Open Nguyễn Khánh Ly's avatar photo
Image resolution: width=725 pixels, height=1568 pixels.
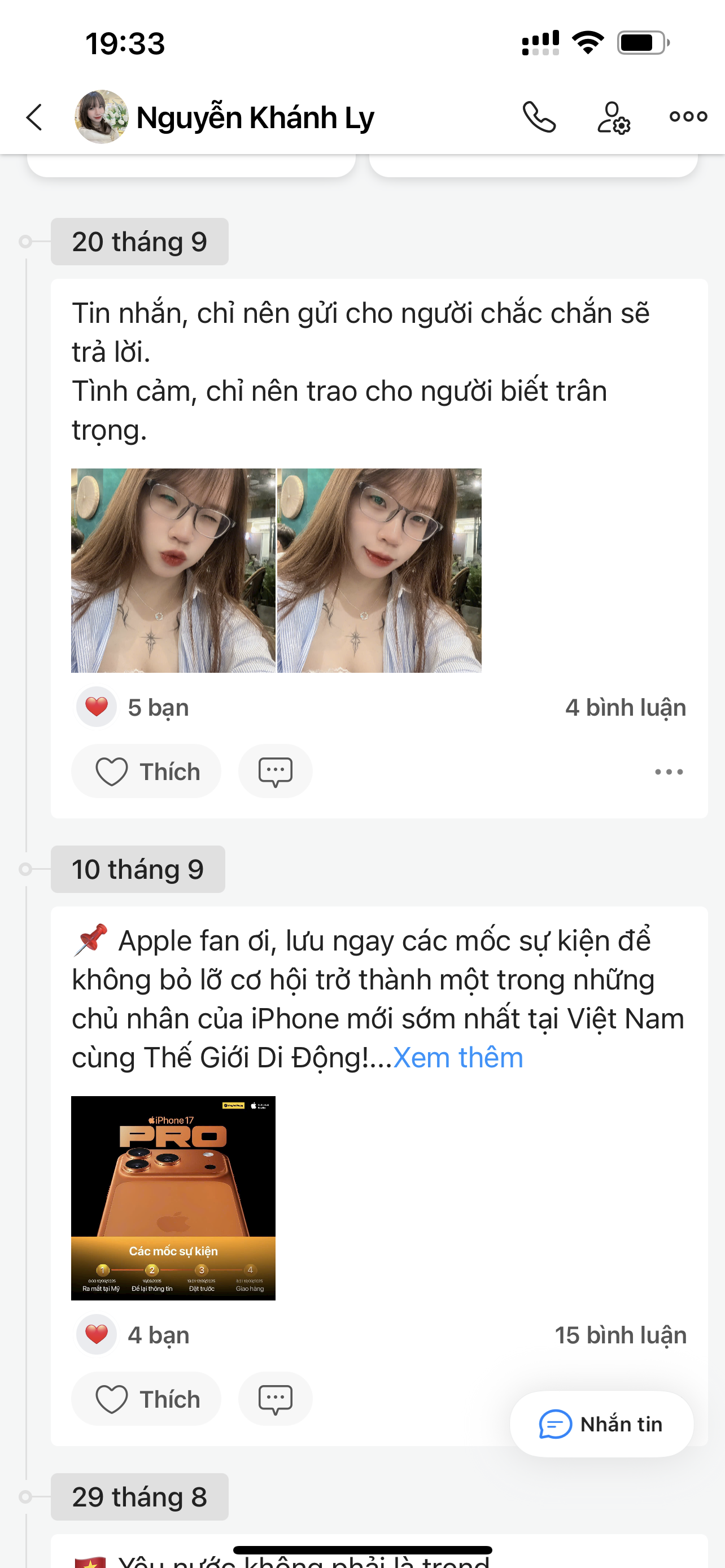(101, 117)
